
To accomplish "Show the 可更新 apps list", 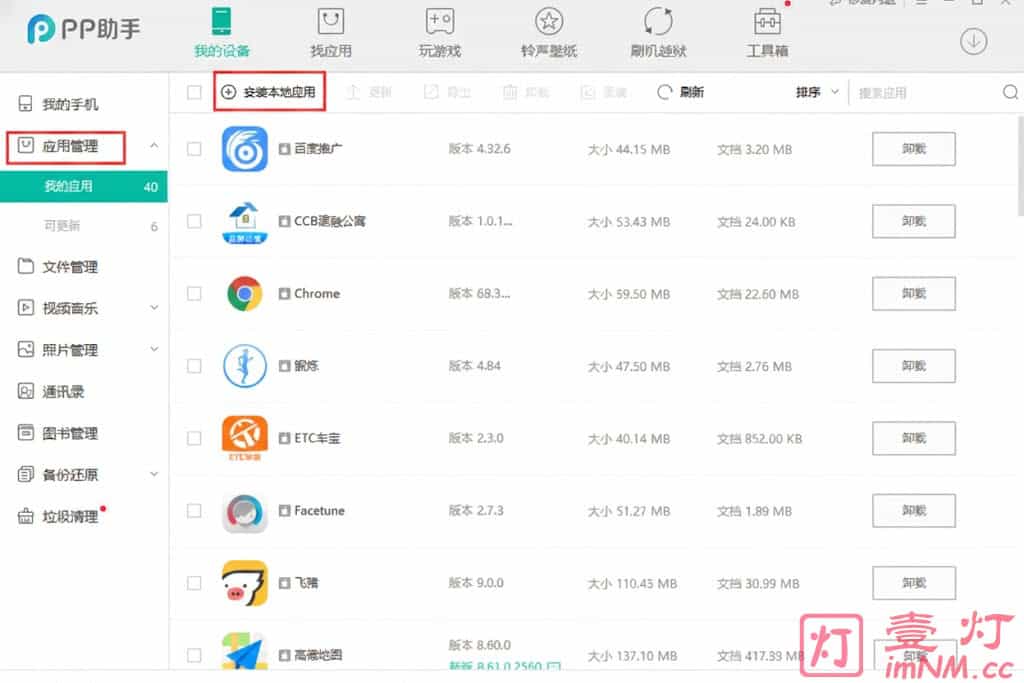I will [62, 226].
